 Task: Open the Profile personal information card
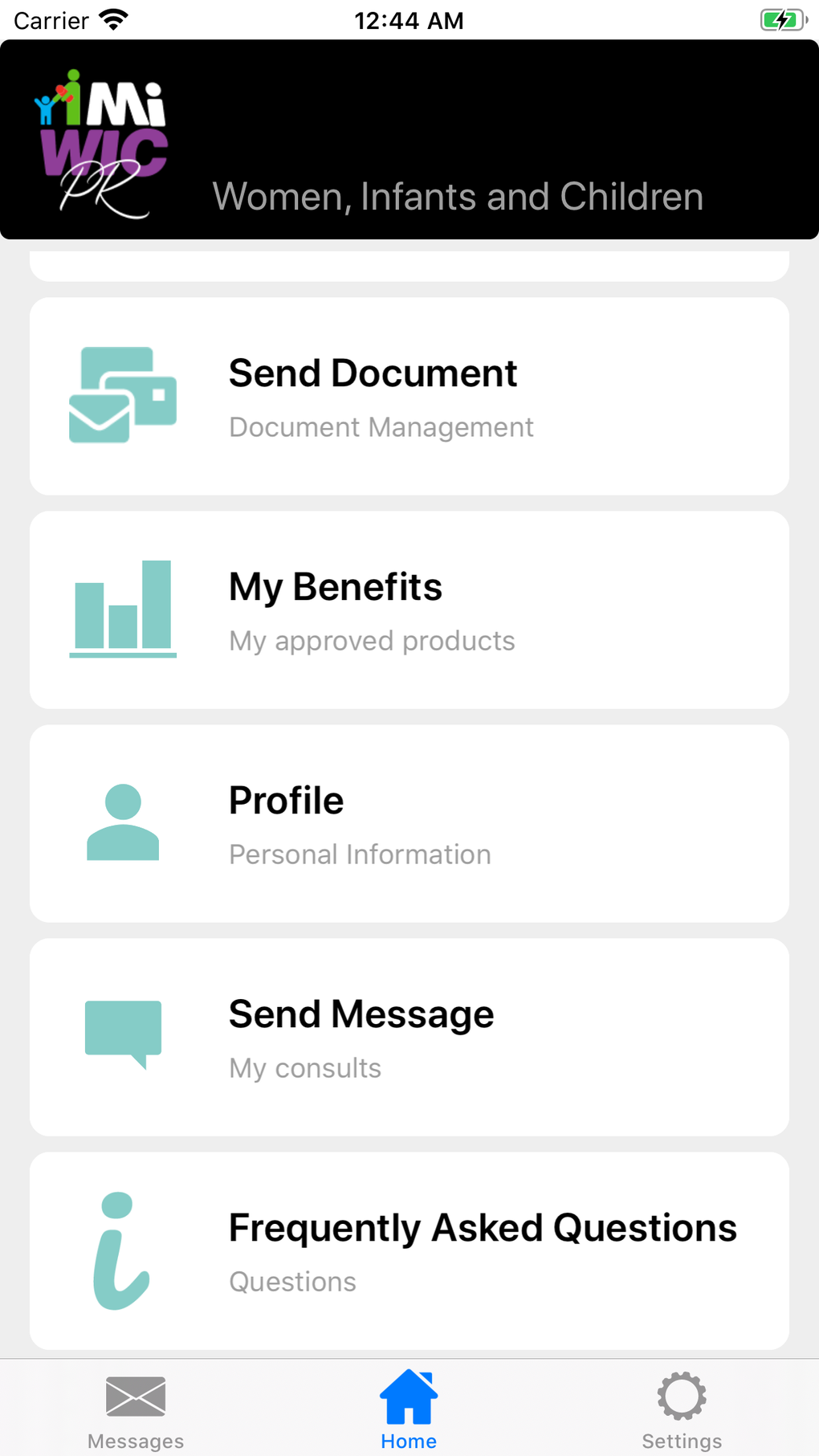(409, 822)
